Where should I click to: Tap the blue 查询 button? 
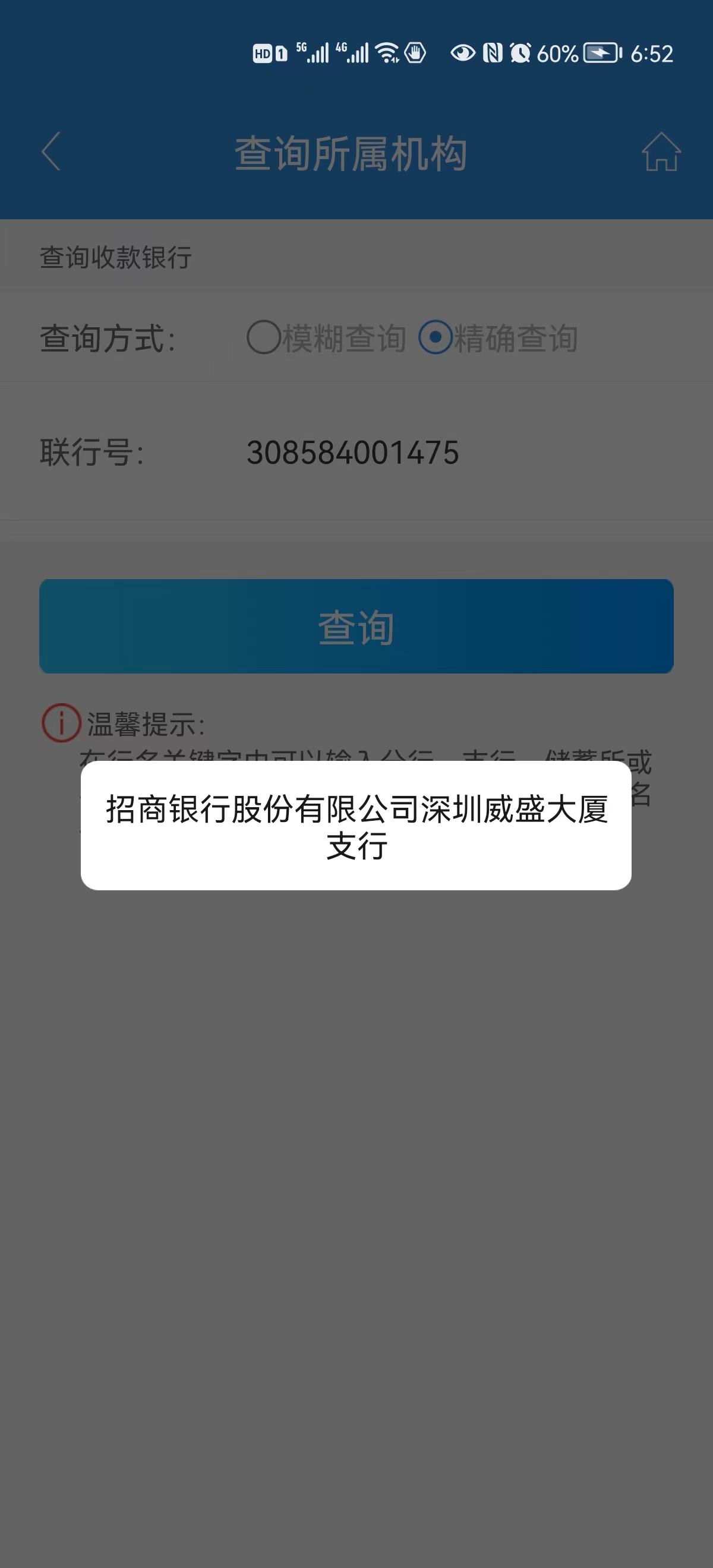pos(356,627)
